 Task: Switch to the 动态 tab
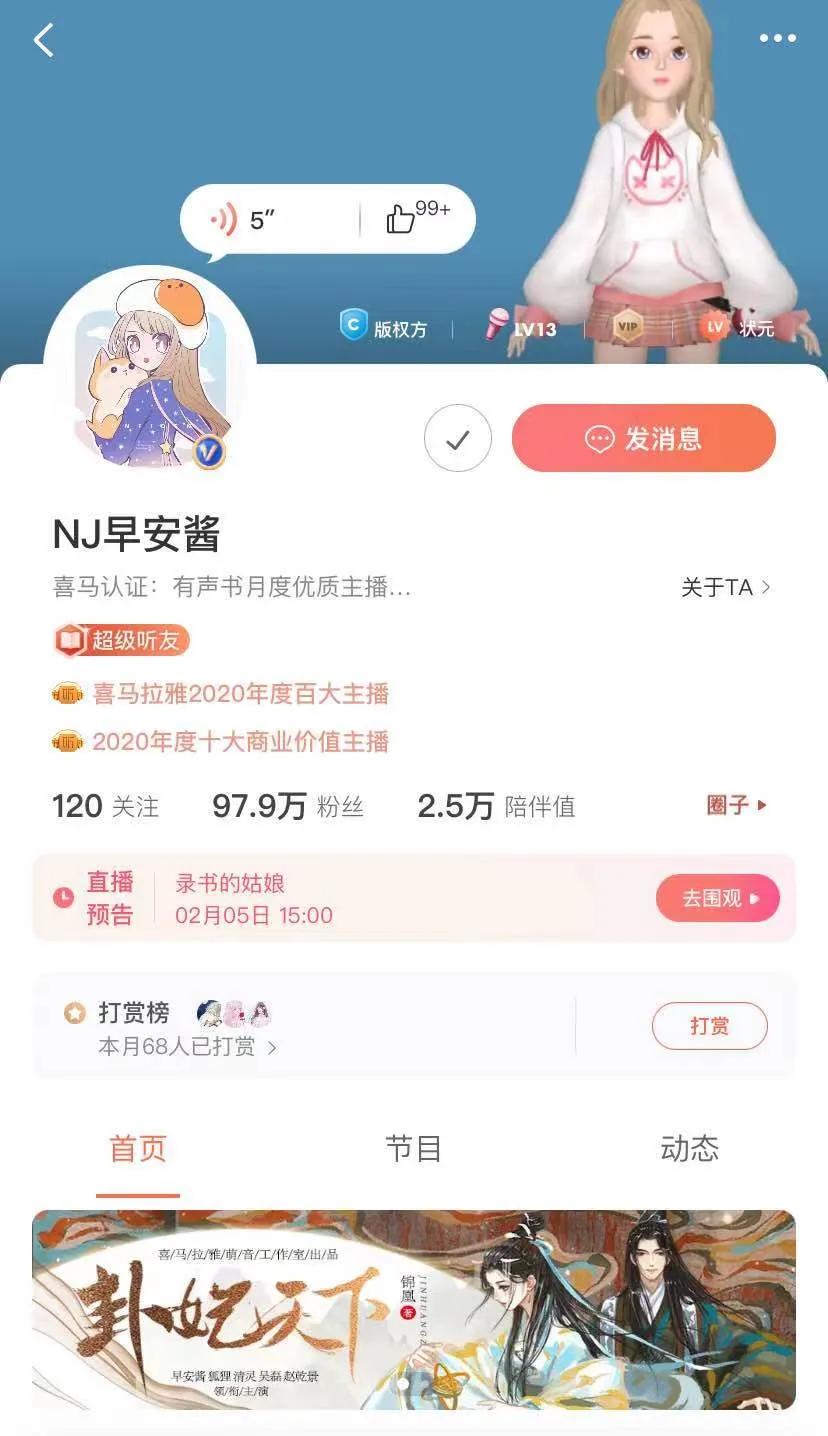691,1149
